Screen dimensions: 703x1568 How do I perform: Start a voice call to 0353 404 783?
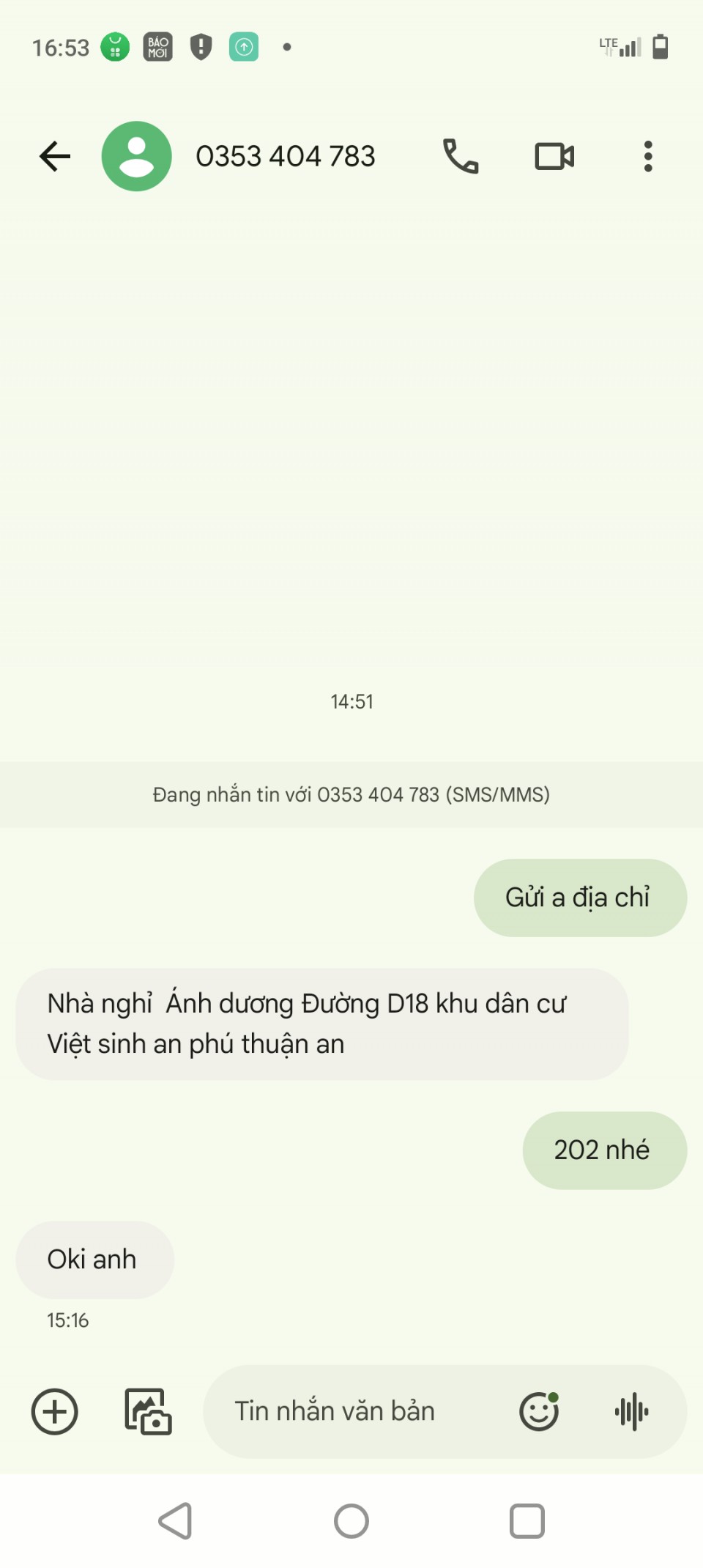pyautogui.click(x=461, y=156)
